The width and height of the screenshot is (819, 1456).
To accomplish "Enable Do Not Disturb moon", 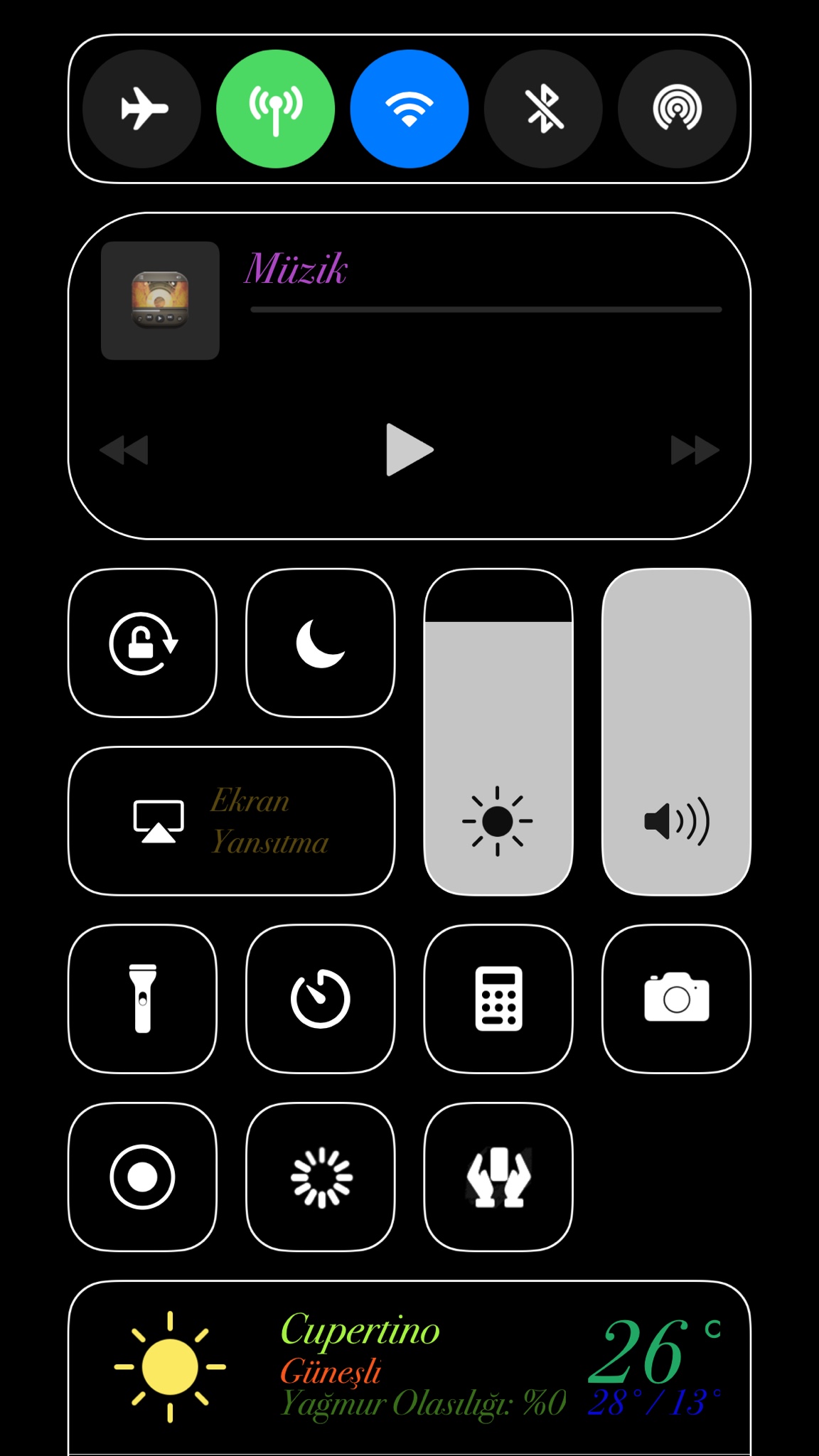I will click(320, 643).
